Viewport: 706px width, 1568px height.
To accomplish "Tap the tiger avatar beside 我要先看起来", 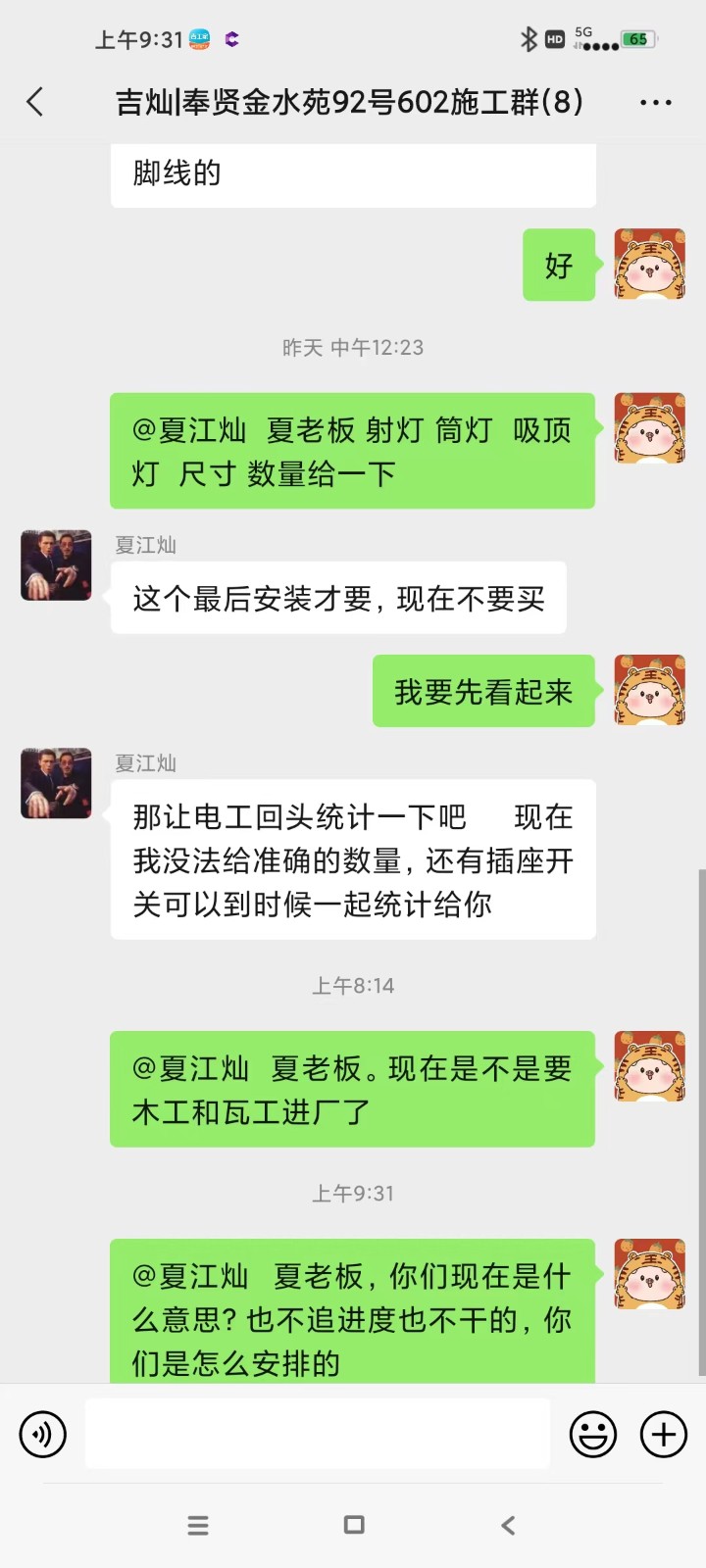I will (649, 690).
